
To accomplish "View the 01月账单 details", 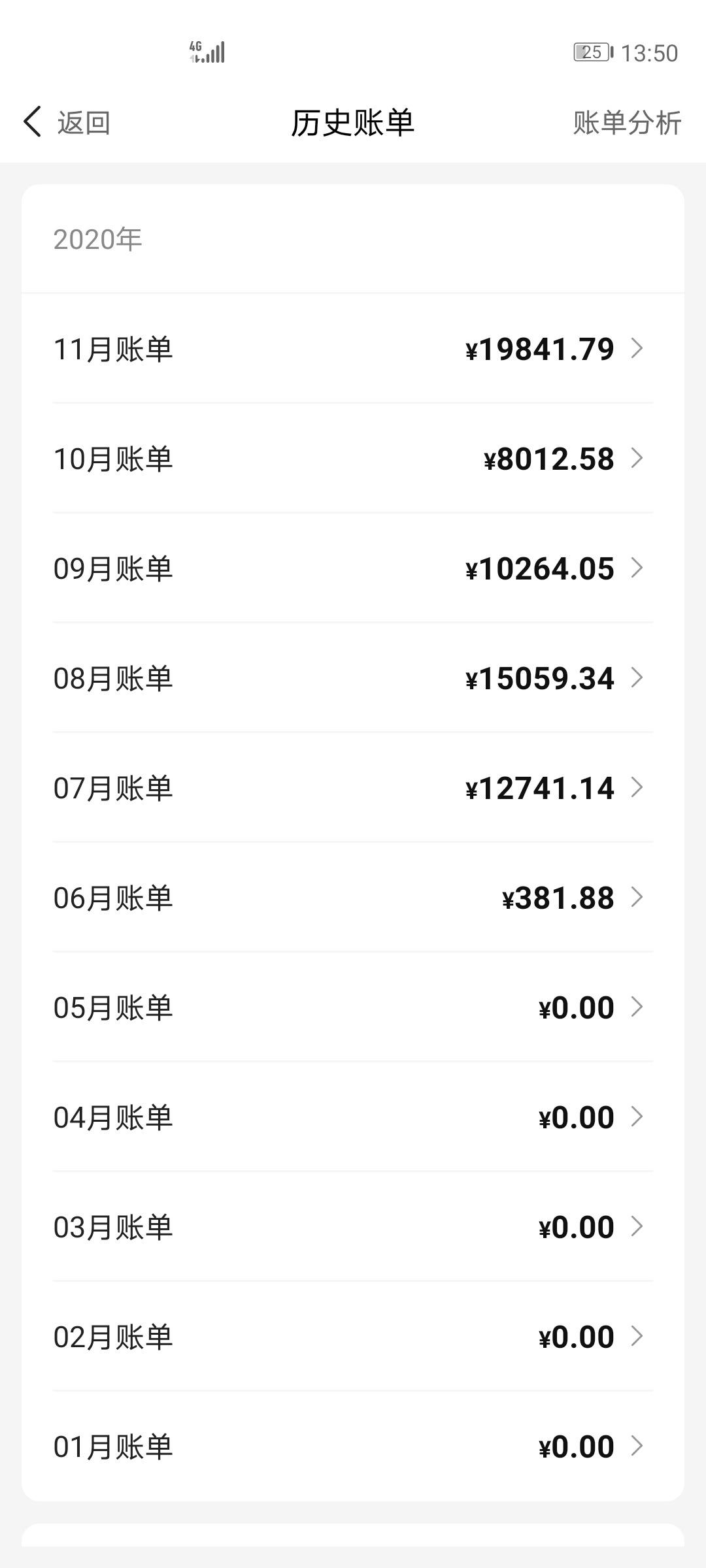I will click(x=353, y=1446).
